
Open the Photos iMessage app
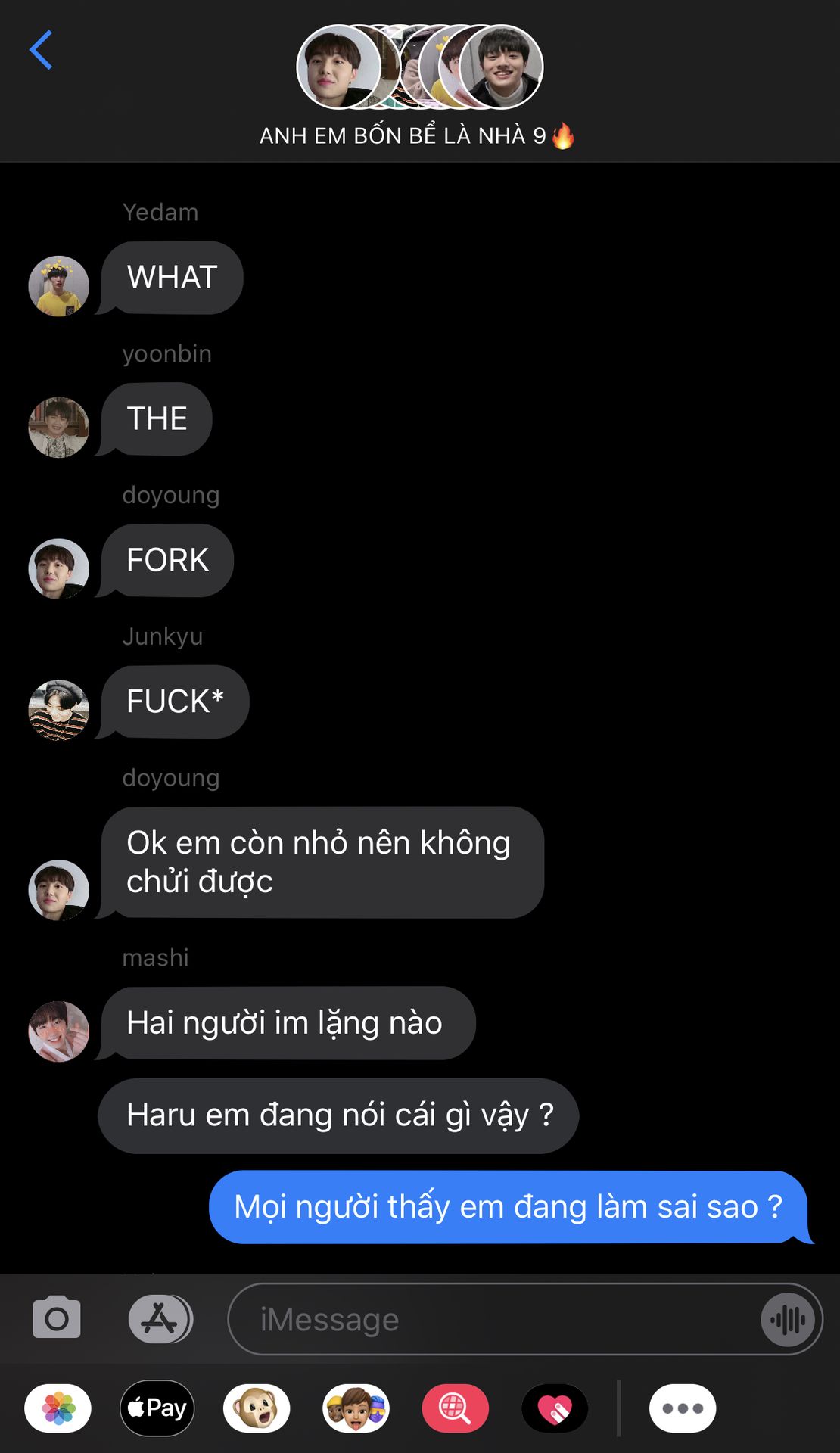coord(58,1408)
